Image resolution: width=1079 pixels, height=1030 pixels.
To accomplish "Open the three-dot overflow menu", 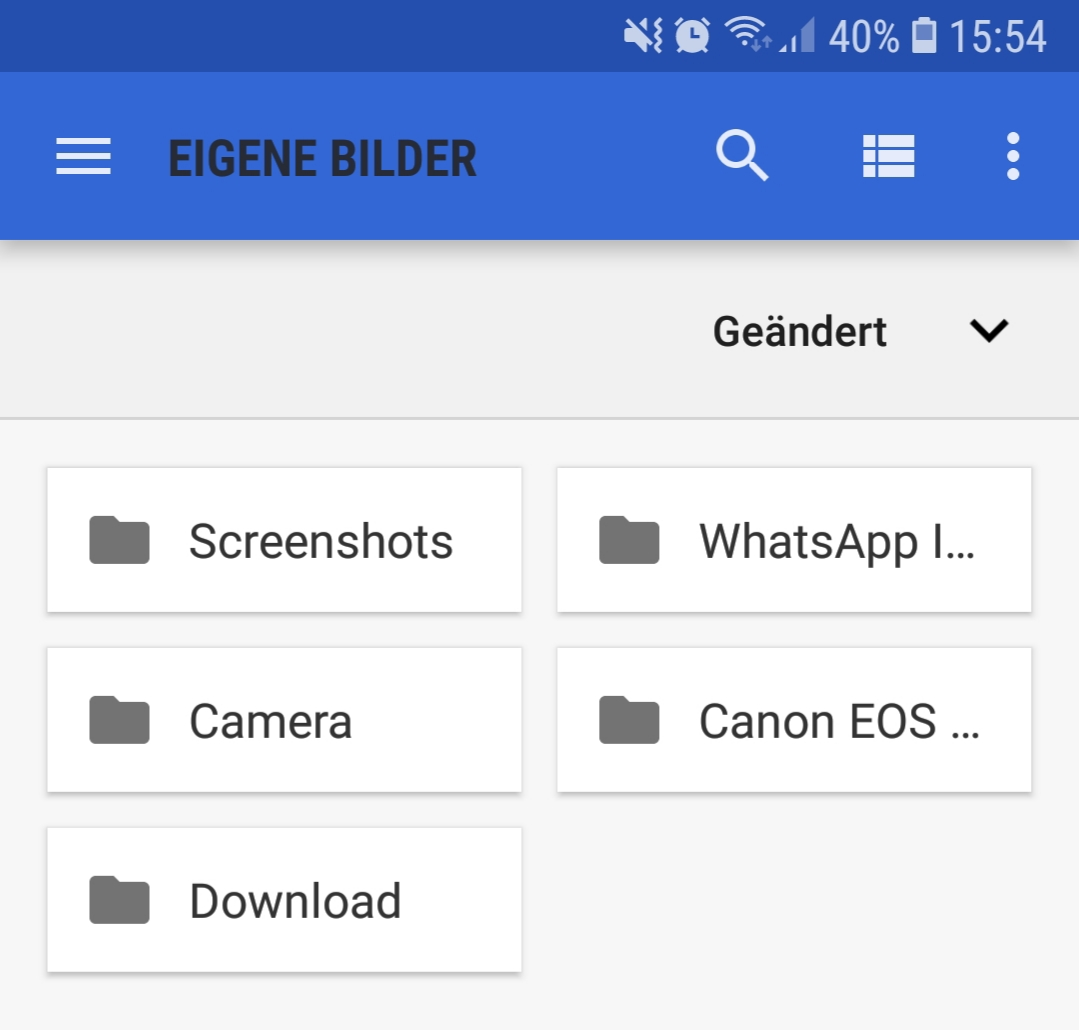I will (x=1013, y=156).
